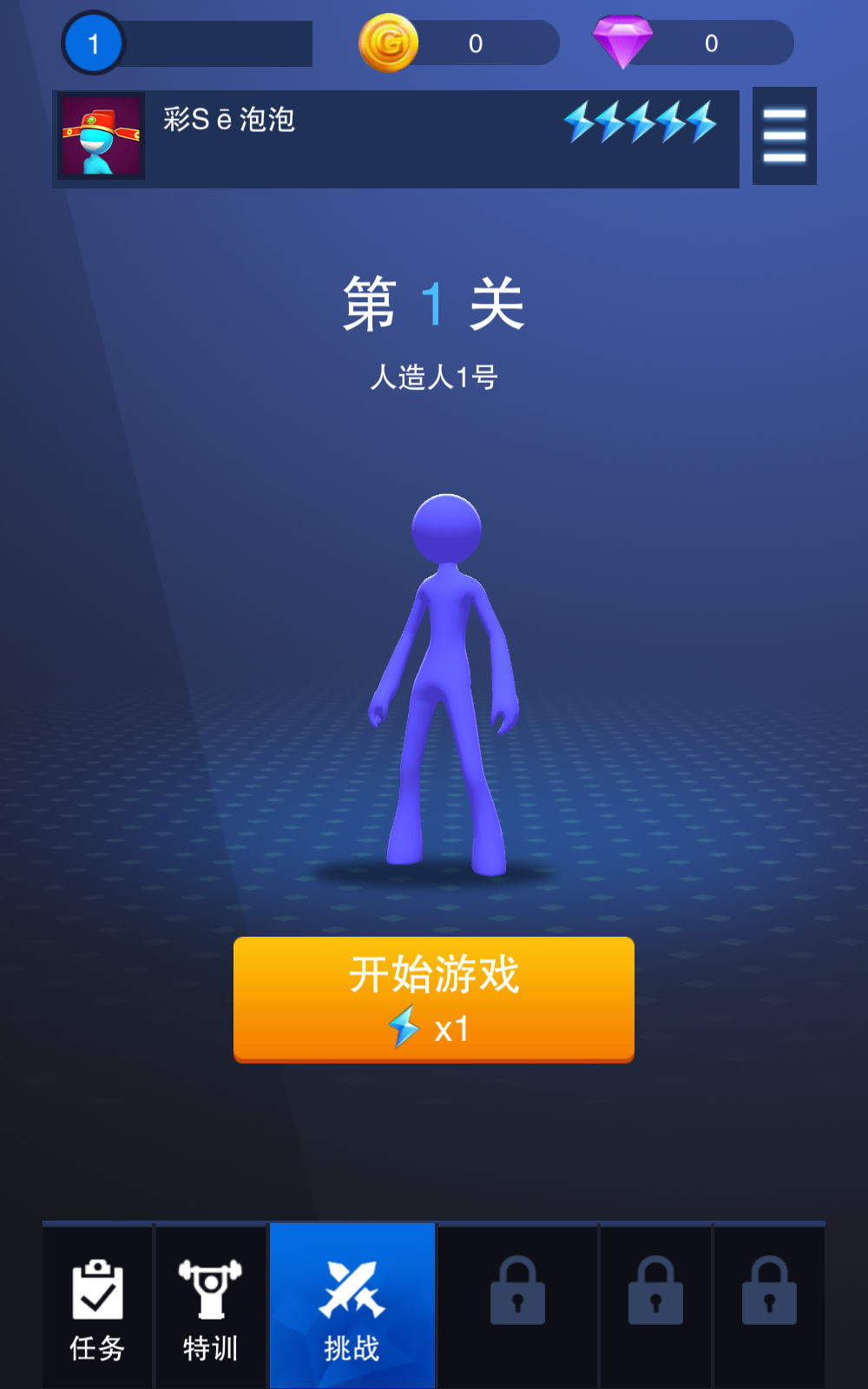Start the game with 开始游戏
This screenshot has width=868, height=1389.
click(434, 998)
